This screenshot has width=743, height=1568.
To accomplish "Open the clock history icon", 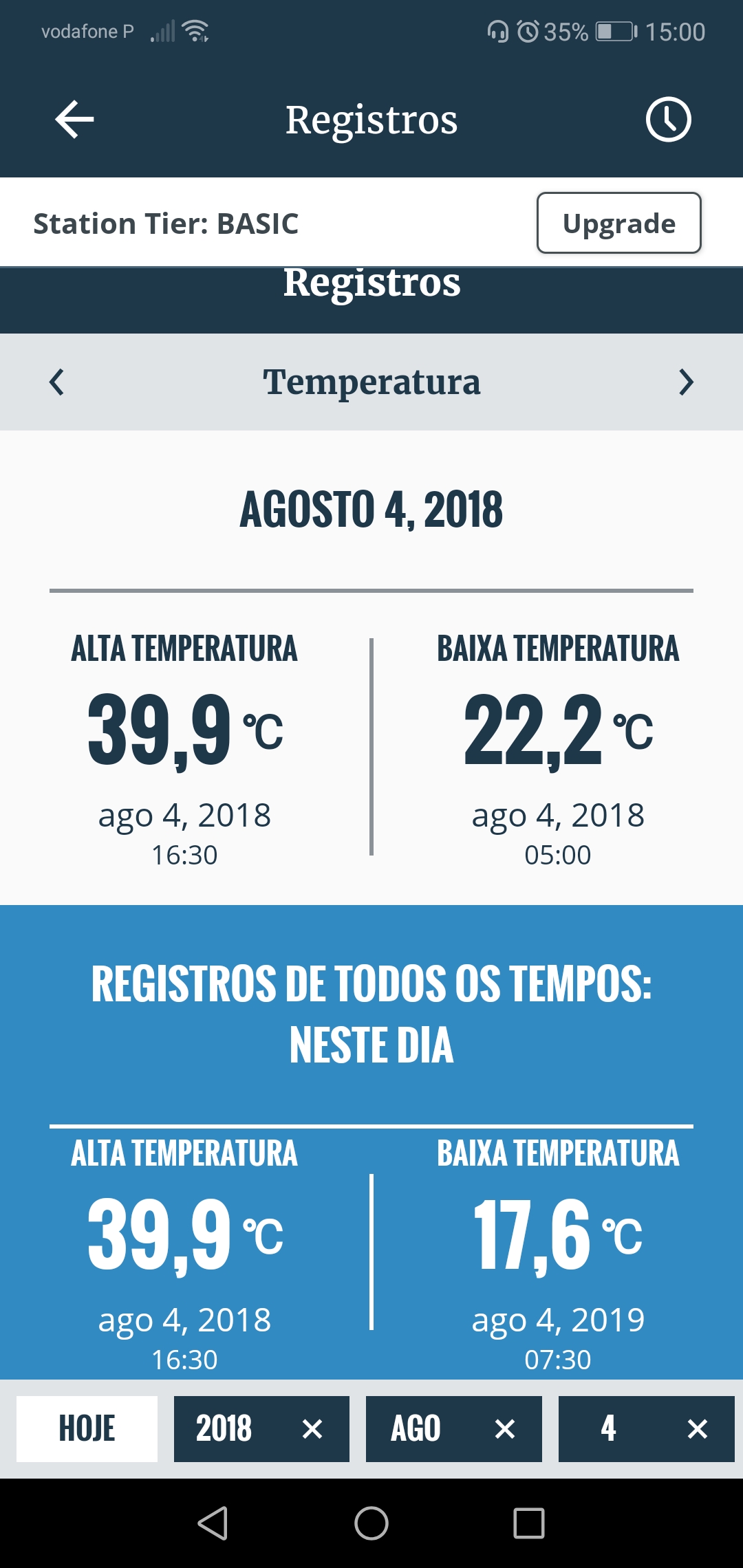I will coord(668,120).
